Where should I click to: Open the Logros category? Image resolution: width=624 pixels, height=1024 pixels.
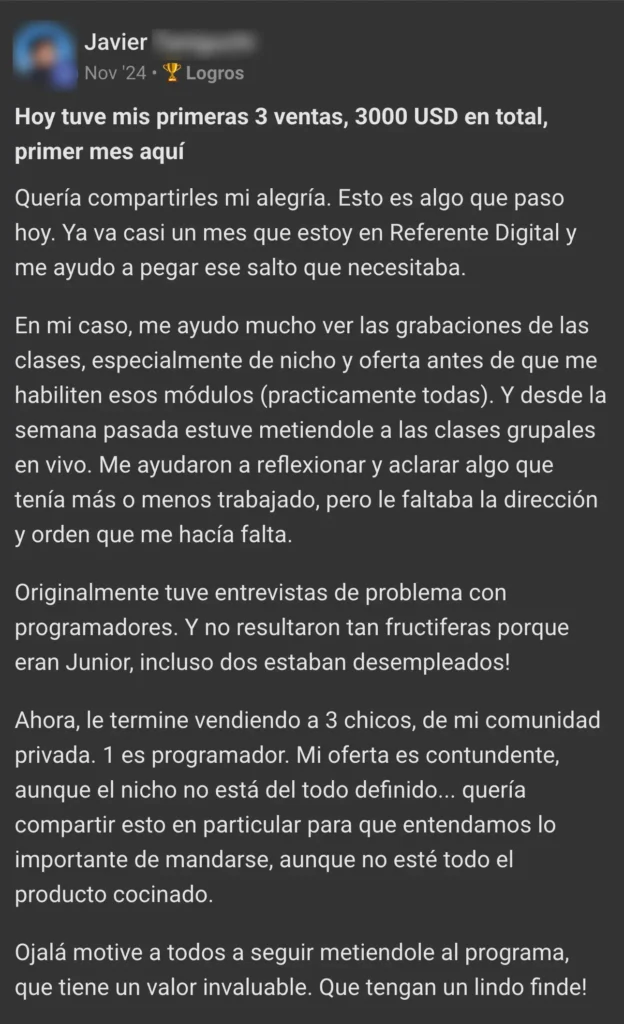click(x=212, y=73)
